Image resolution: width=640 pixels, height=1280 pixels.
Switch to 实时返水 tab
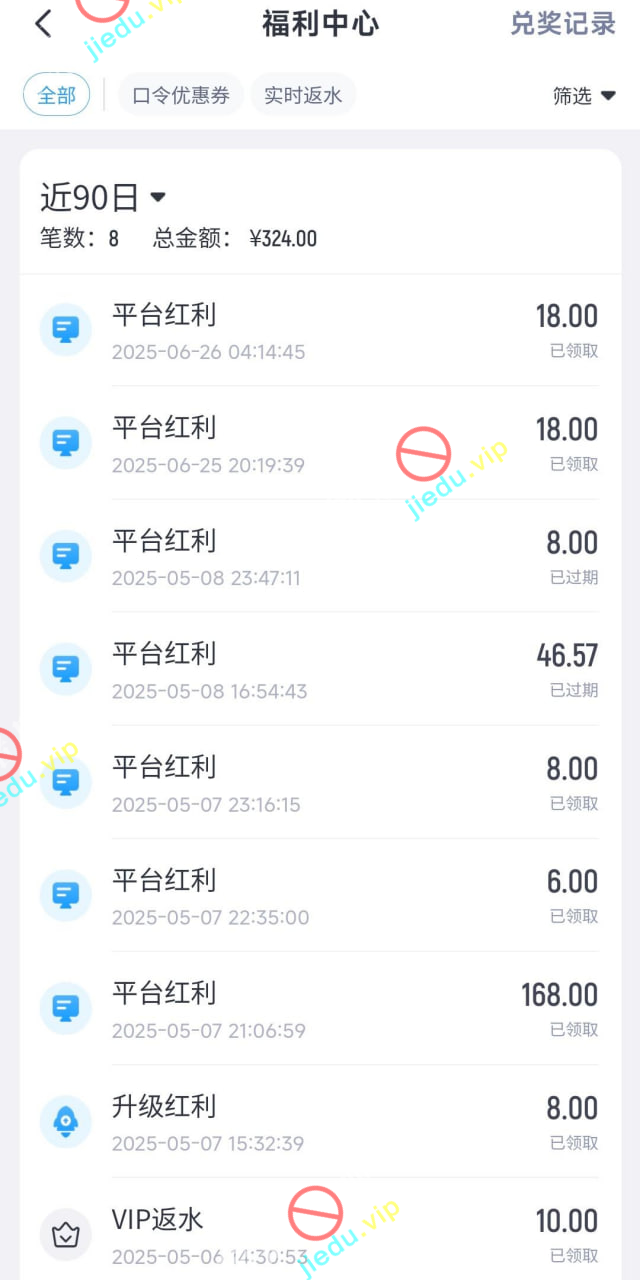(x=303, y=96)
